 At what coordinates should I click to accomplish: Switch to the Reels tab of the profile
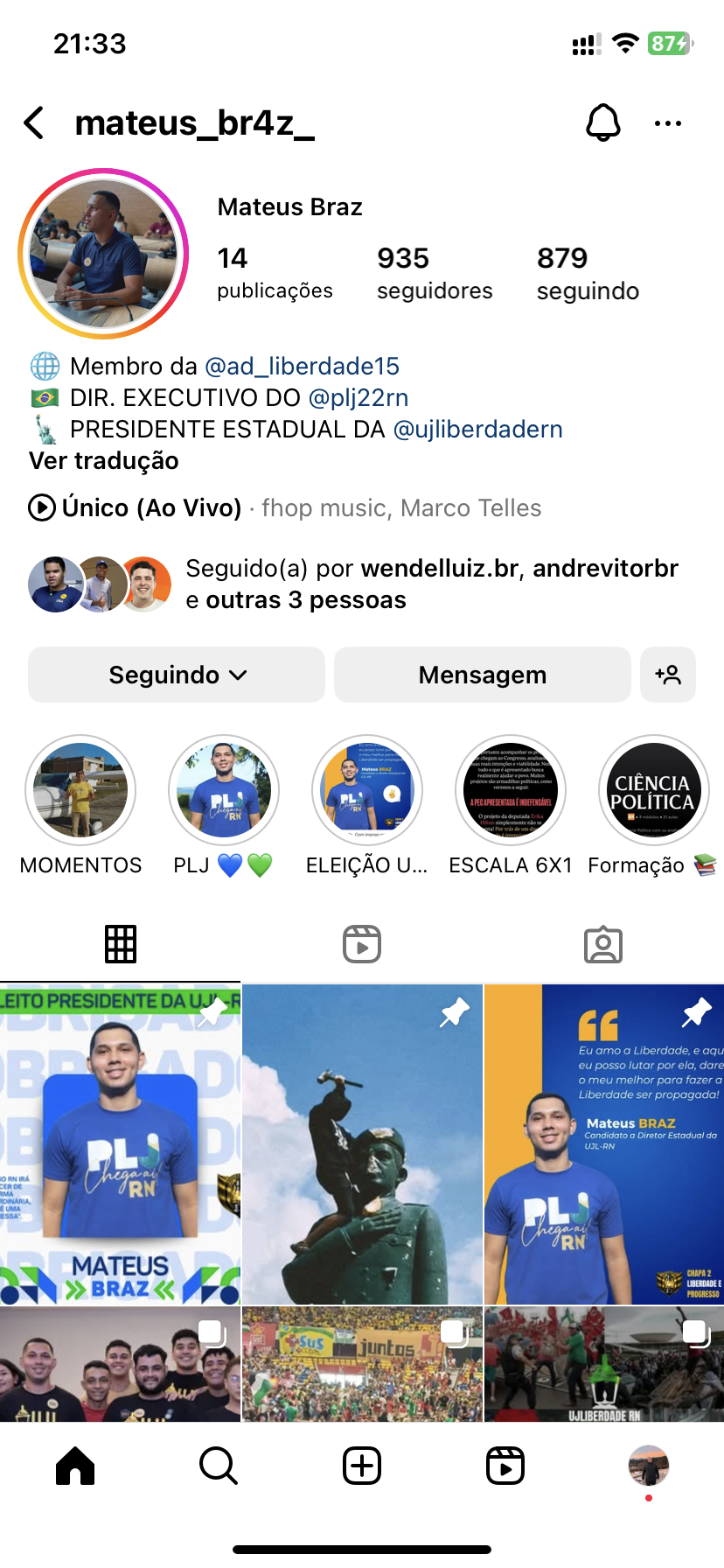click(x=362, y=944)
